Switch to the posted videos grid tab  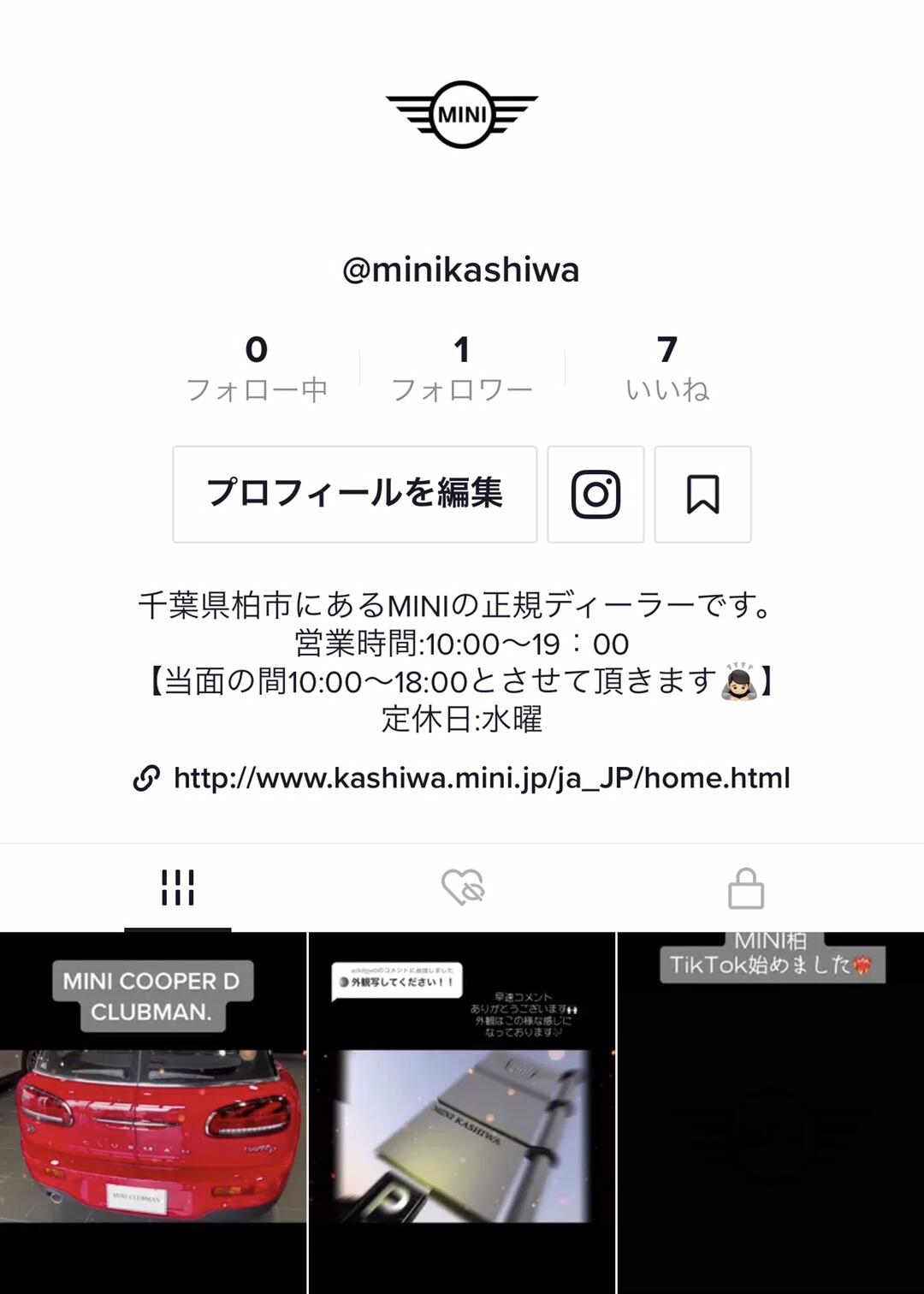[177, 887]
